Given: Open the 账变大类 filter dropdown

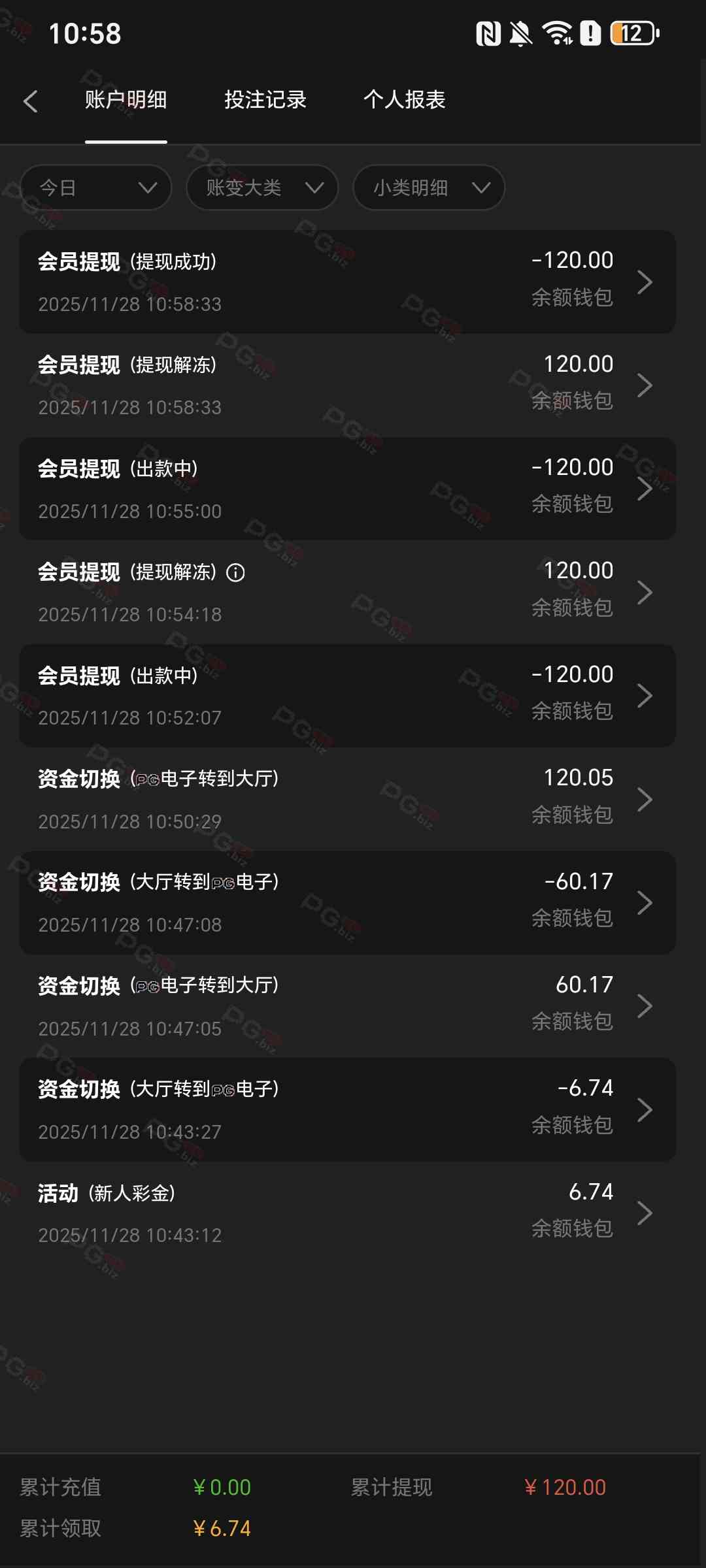Looking at the screenshot, I should 262,188.
